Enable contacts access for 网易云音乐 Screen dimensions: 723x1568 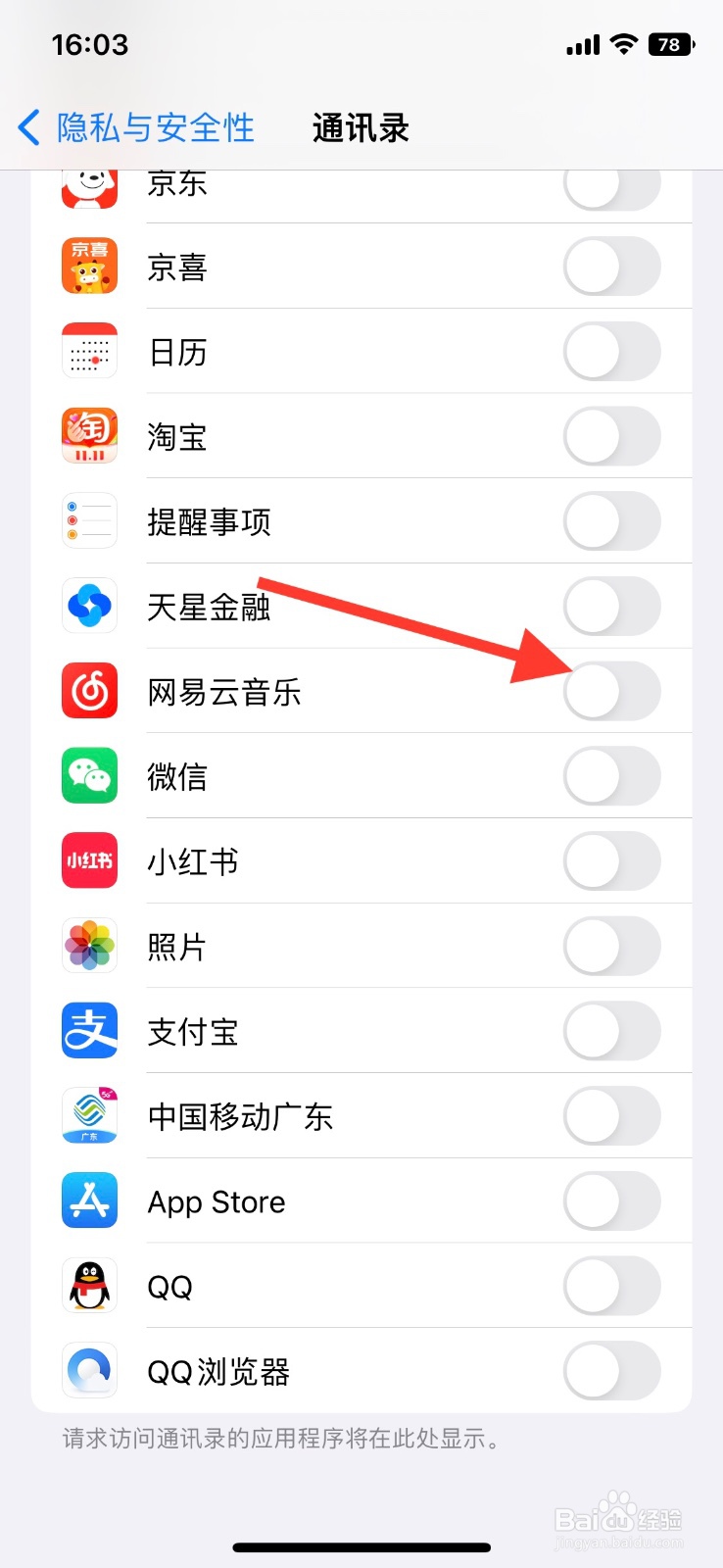612,691
